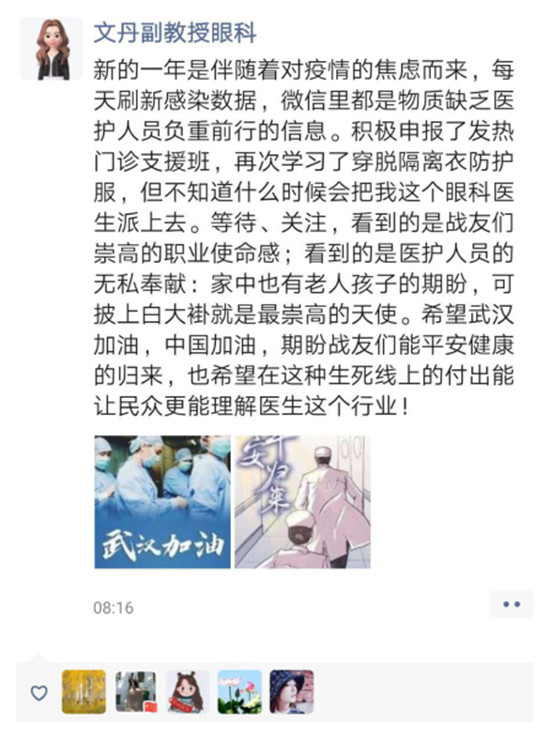Open the liker avatar wearing a hat
Image resolution: width=550 pixels, height=734 pixels.
(292, 692)
